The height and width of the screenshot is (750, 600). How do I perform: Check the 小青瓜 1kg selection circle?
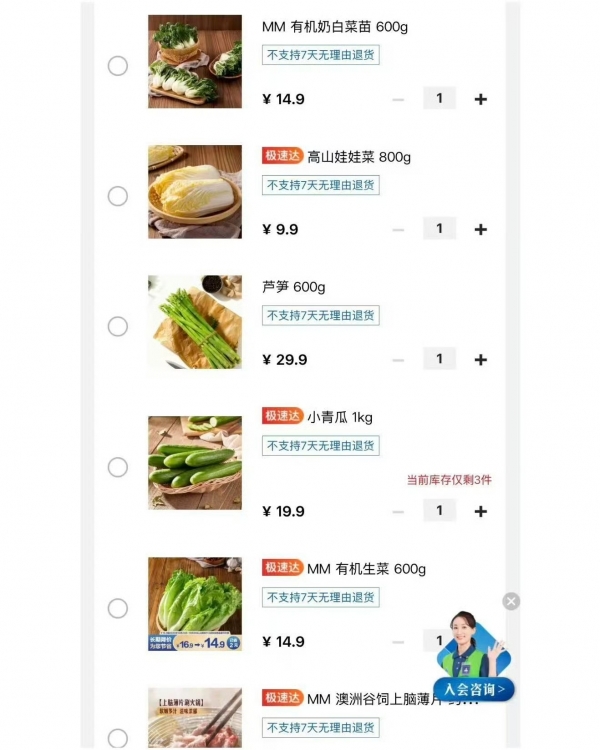[x=118, y=467]
